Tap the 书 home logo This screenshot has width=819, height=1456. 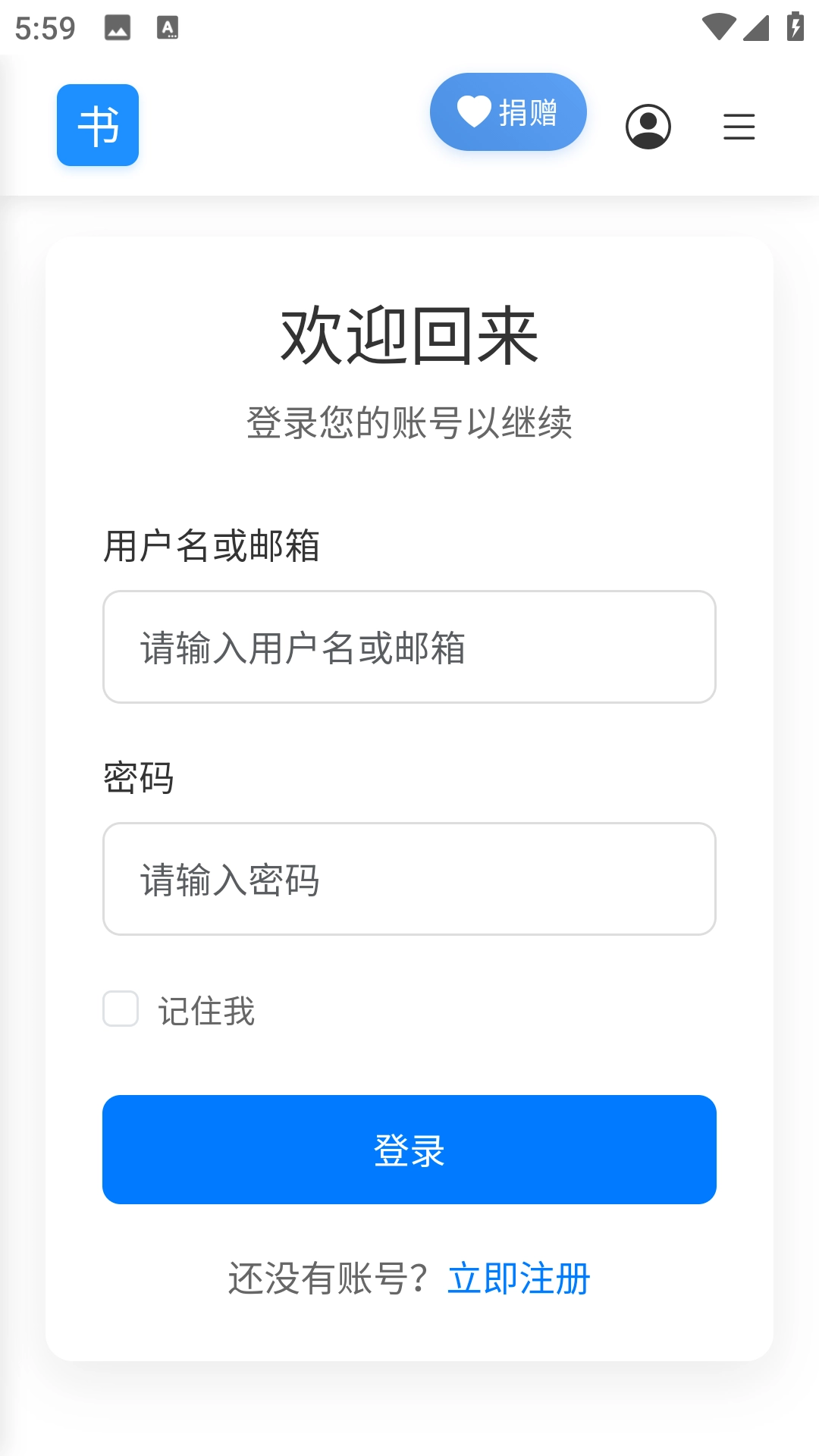tap(98, 125)
